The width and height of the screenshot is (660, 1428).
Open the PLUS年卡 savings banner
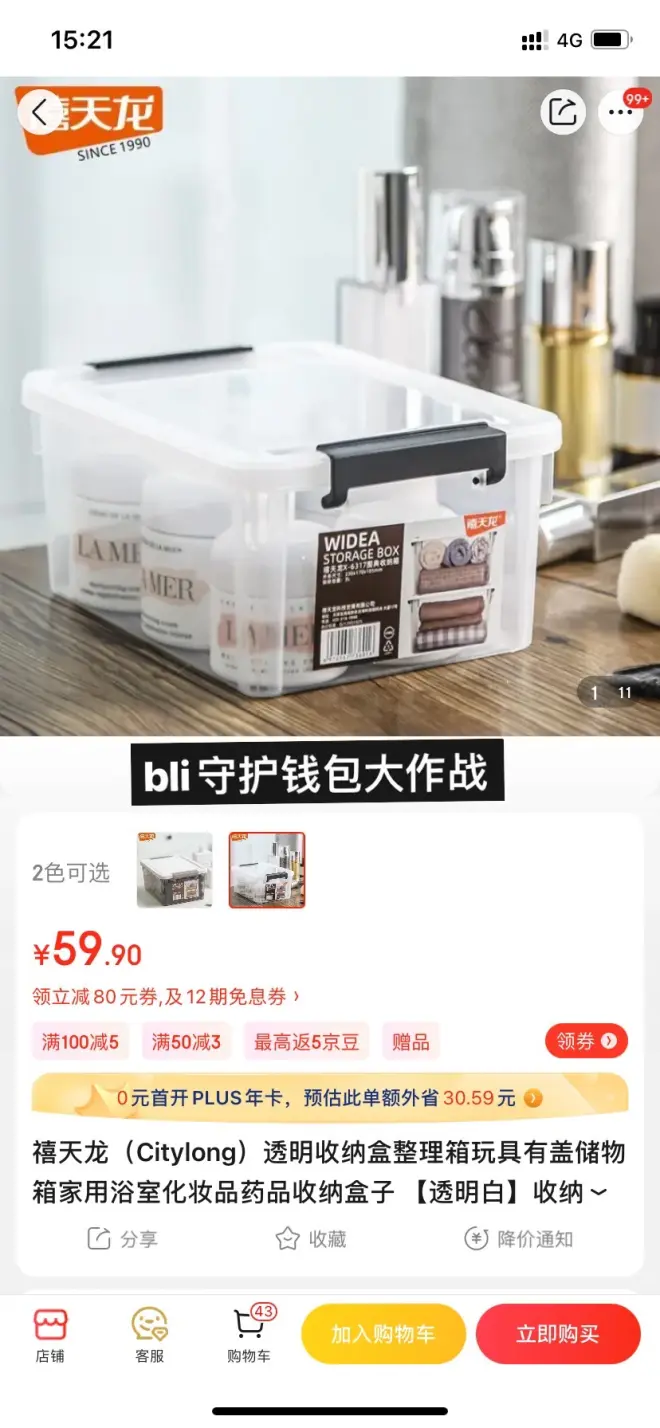pyautogui.click(x=330, y=1098)
